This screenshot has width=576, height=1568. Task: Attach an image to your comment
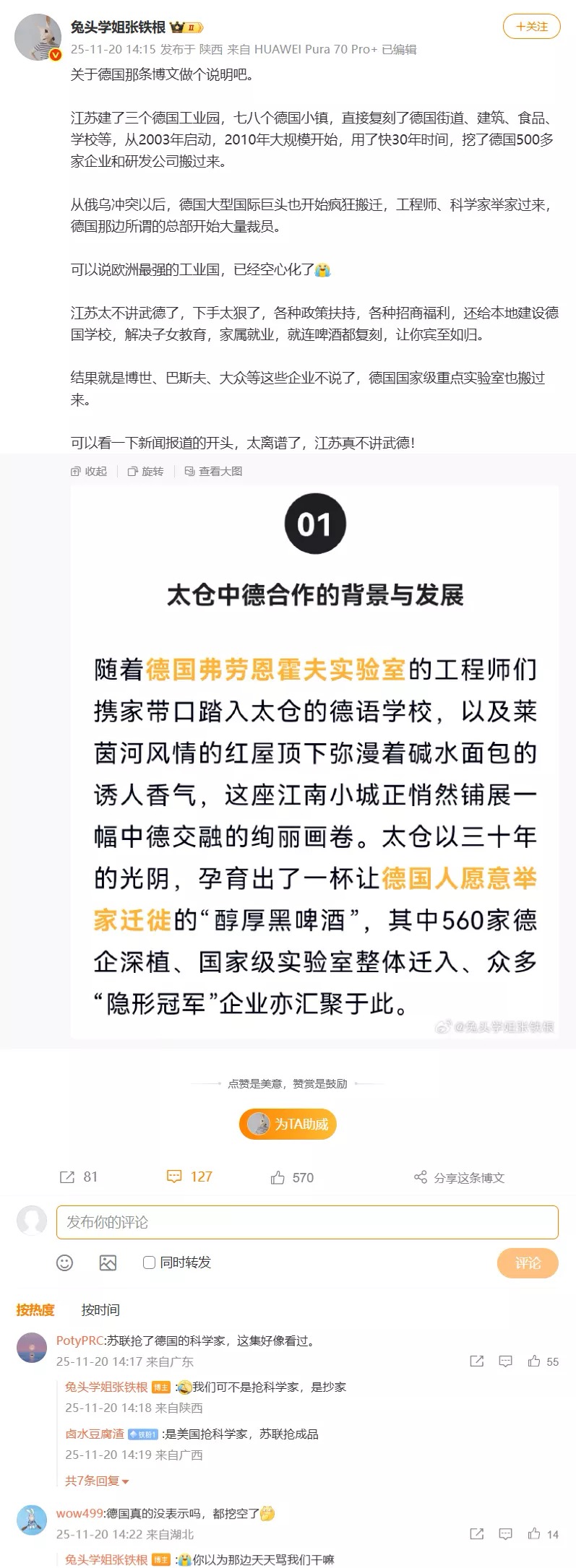pyautogui.click(x=108, y=1262)
